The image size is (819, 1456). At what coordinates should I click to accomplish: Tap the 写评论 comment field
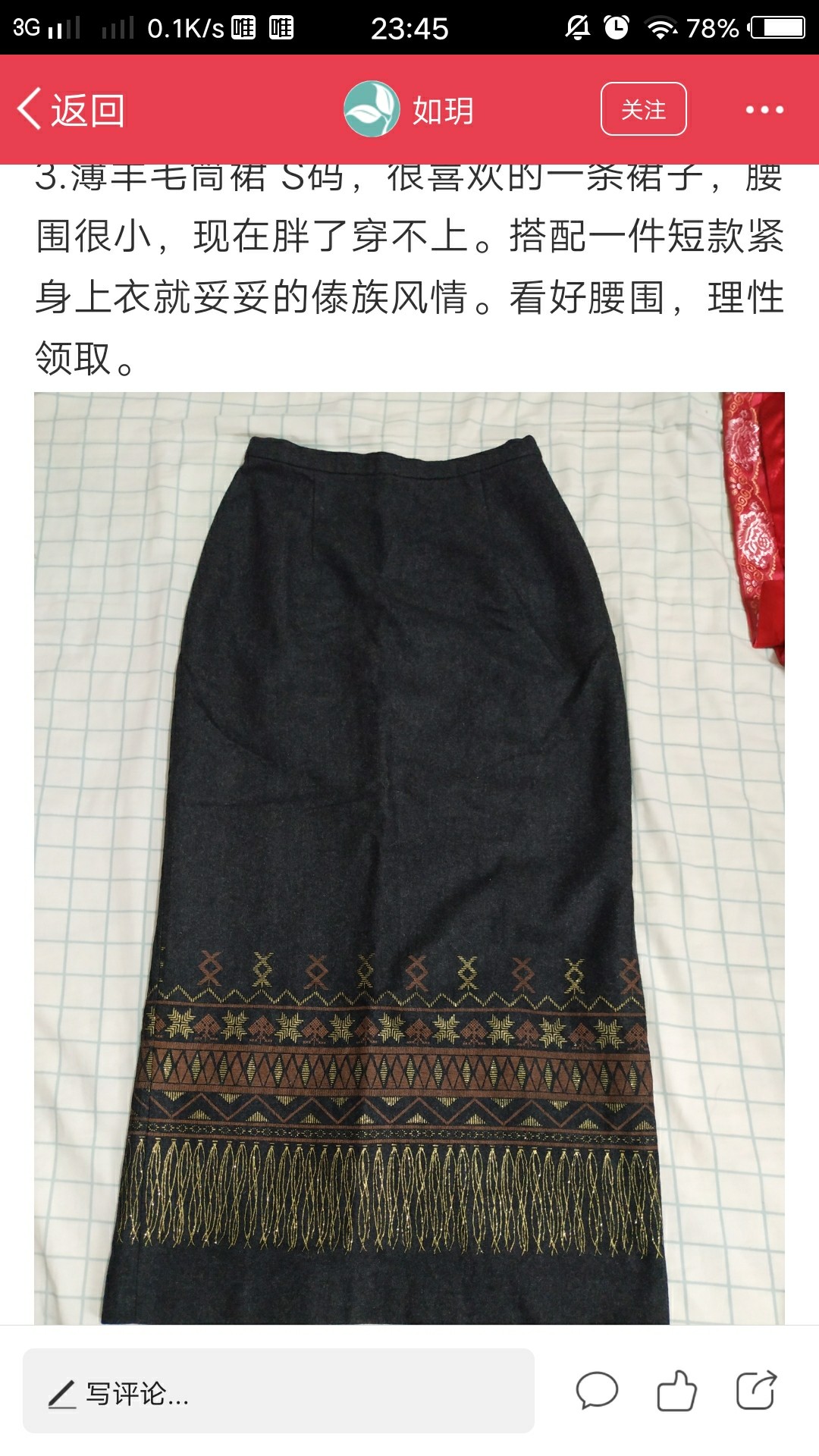pyautogui.click(x=278, y=1391)
